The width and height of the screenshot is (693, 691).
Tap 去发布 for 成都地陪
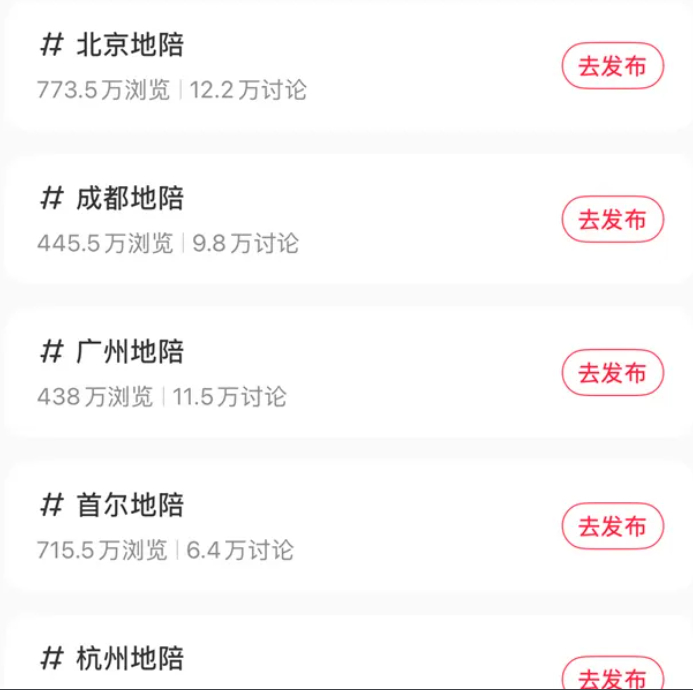(612, 220)
